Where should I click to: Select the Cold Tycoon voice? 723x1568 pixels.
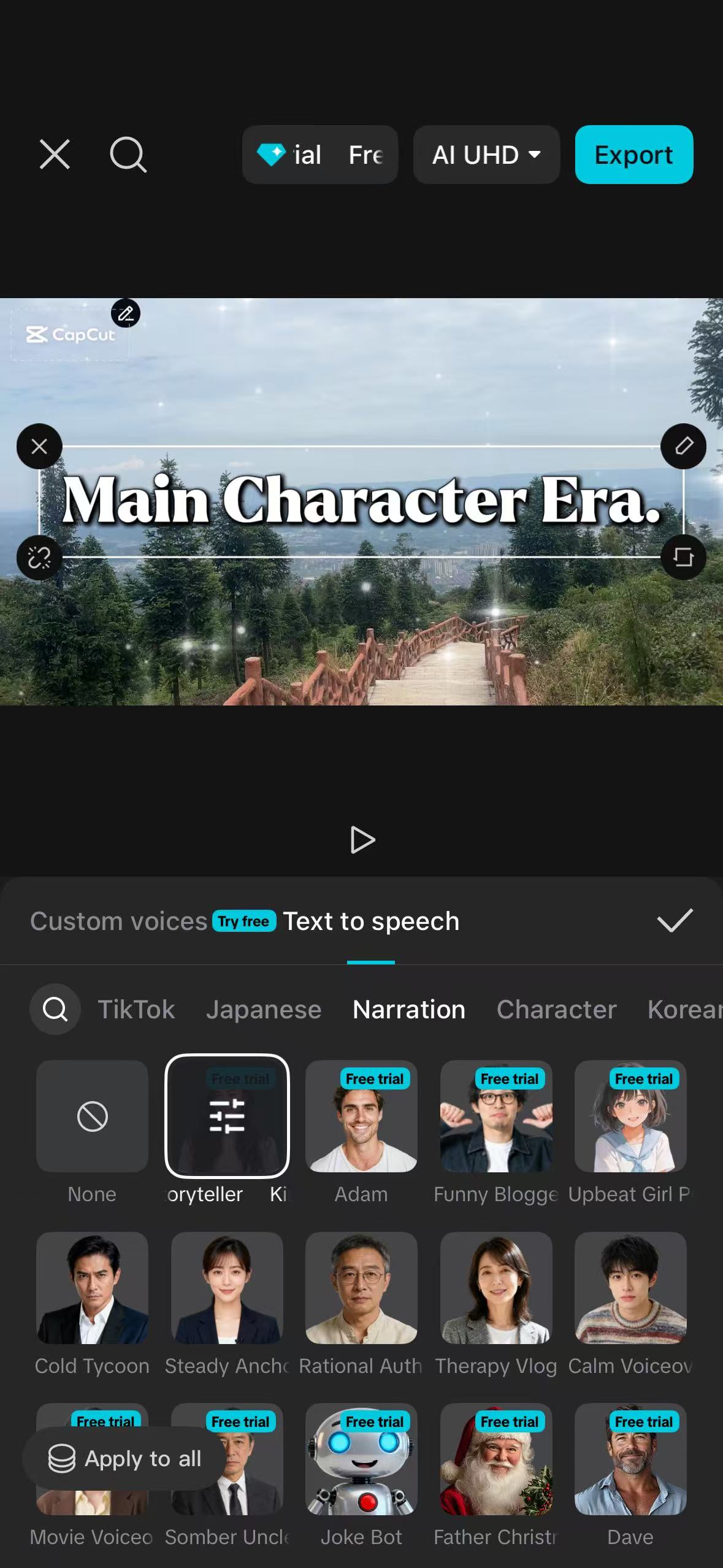pyautogui.click(x=92, y=1287)
